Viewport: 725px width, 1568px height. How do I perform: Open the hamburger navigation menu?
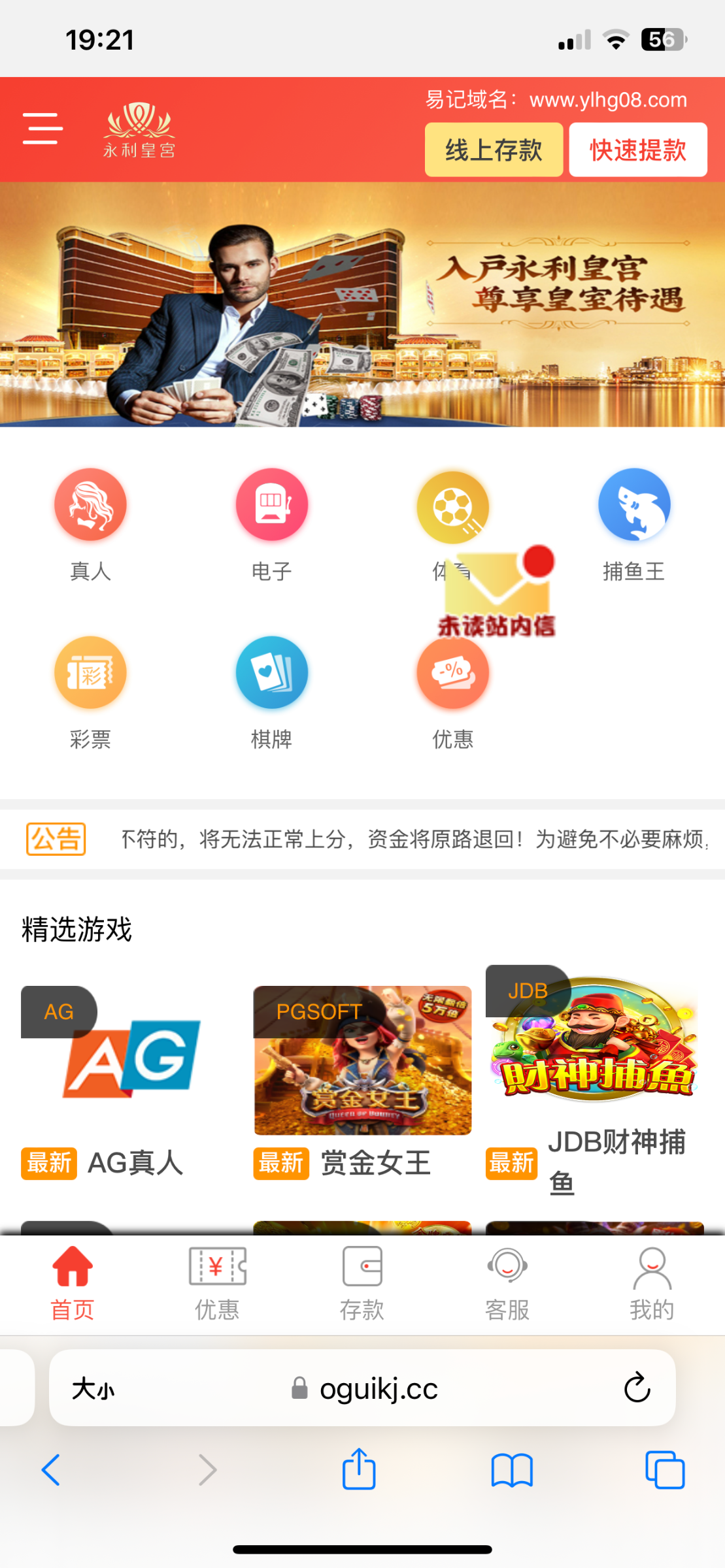pyautogui.click(x=41, y=129)
